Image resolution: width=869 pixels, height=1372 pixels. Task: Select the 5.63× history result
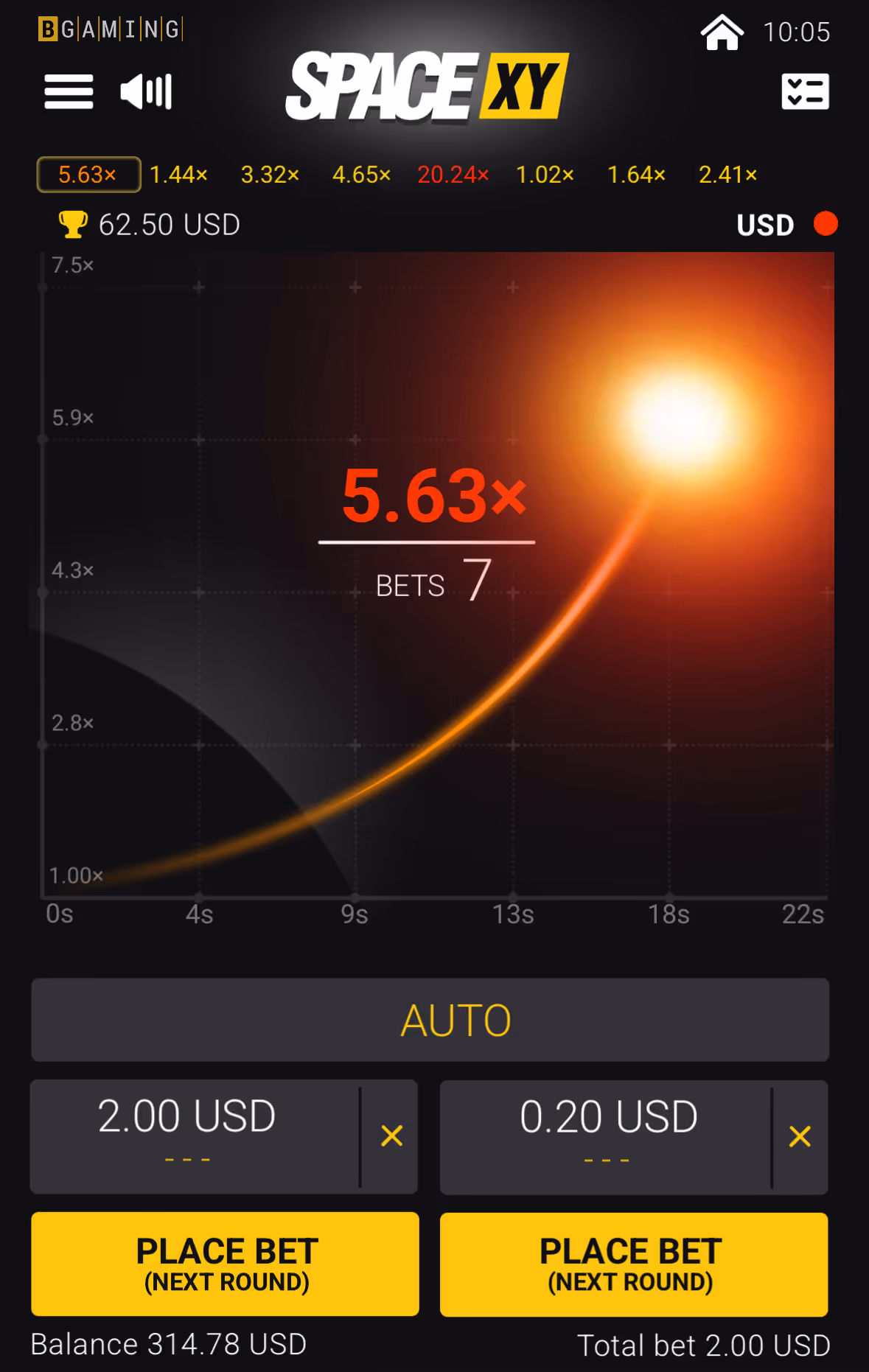(x=88, y=175)
